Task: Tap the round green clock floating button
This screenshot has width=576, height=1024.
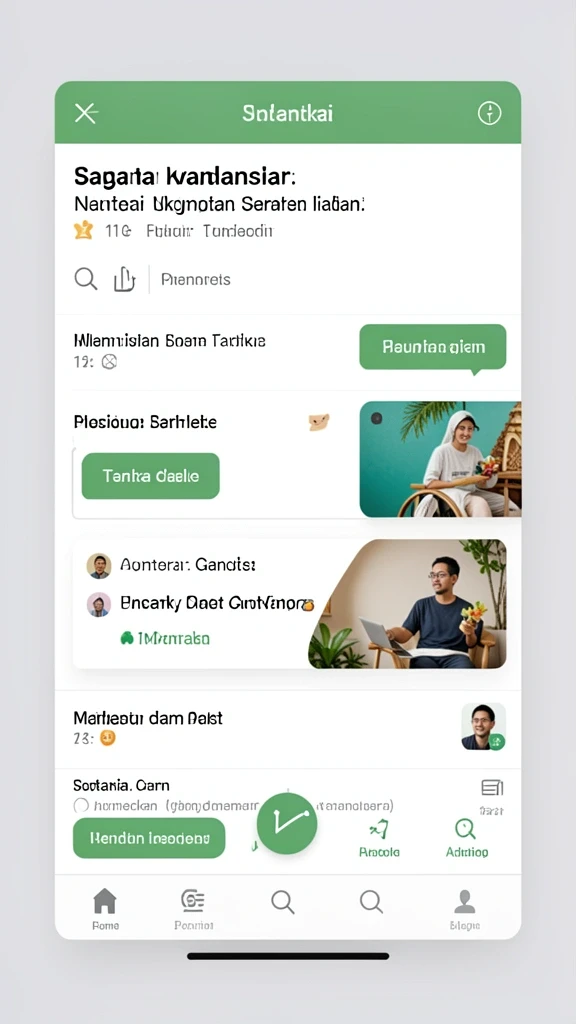Action: coord(287,823)
